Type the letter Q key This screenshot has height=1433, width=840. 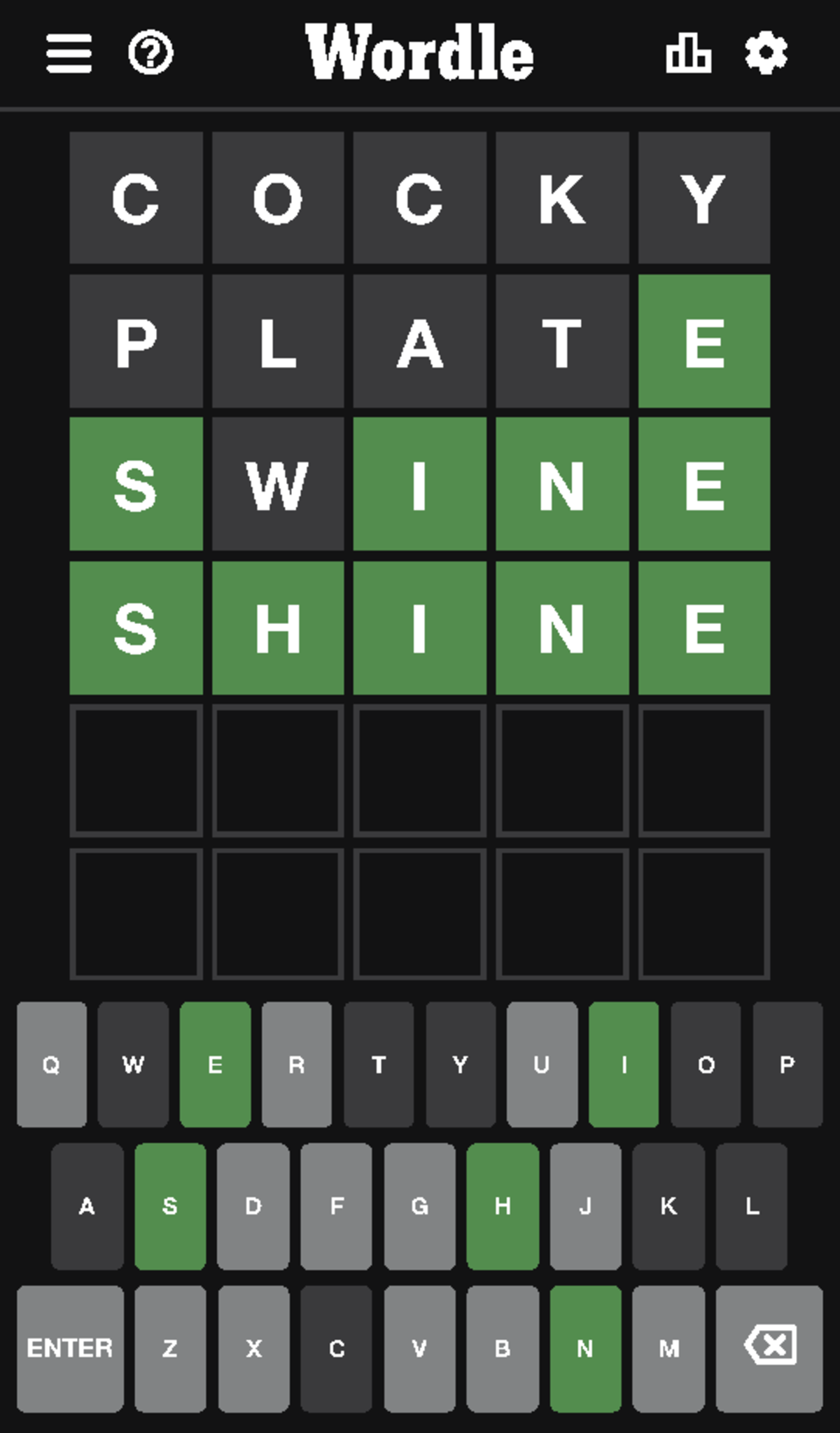51,1065
